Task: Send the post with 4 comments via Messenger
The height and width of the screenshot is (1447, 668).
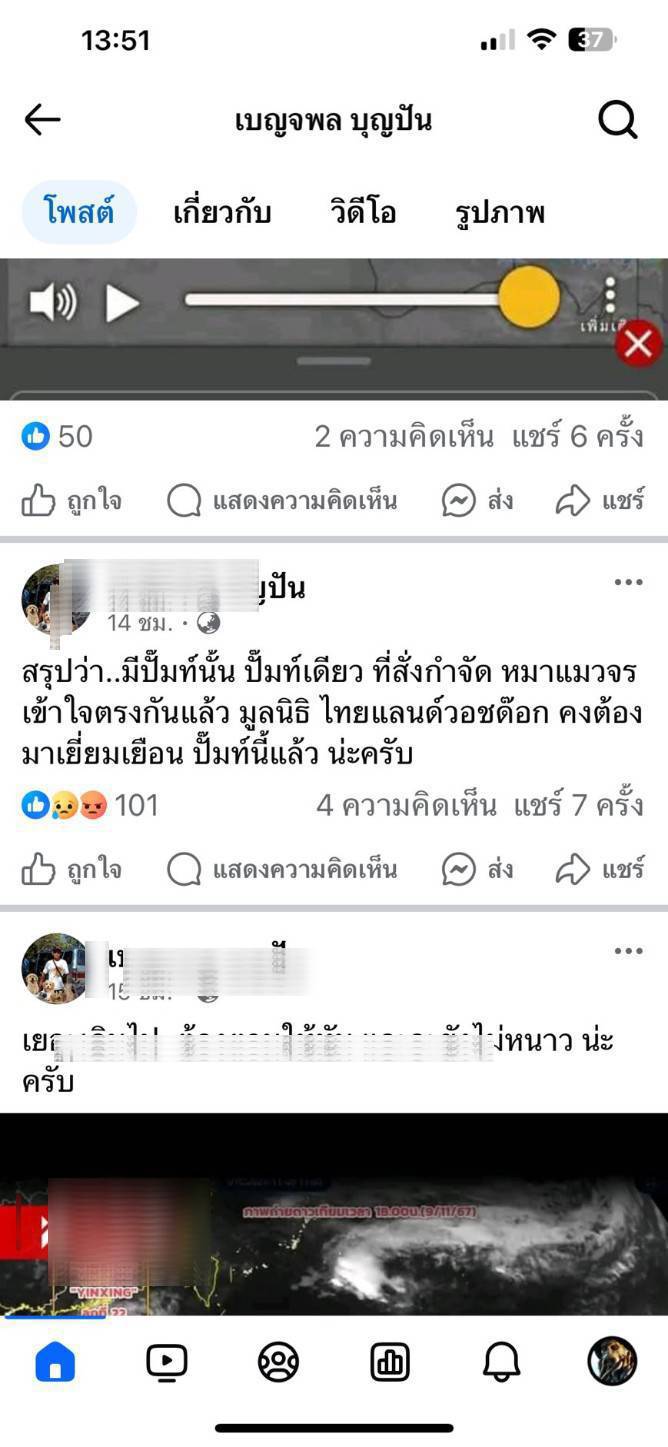Action: (x=478, y=870)
